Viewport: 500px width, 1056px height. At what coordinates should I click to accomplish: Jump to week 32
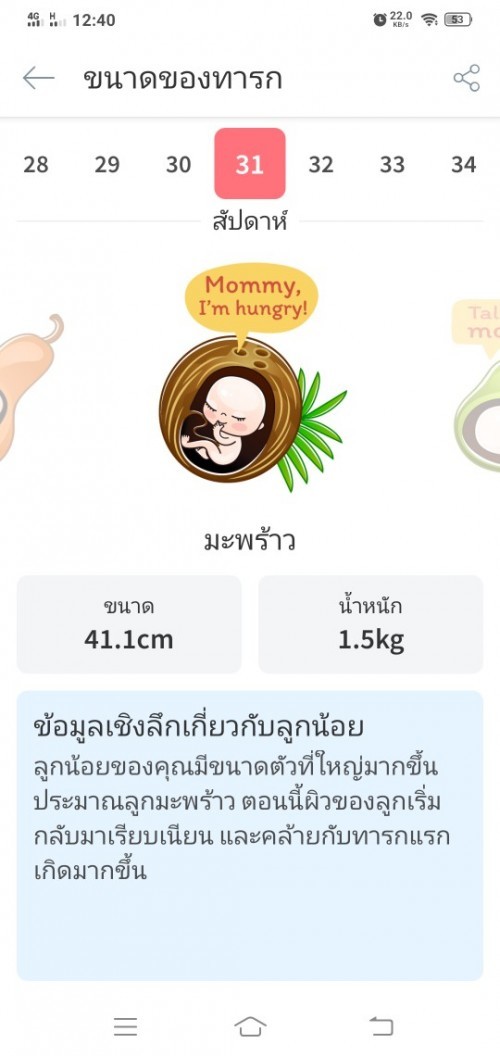321,164
